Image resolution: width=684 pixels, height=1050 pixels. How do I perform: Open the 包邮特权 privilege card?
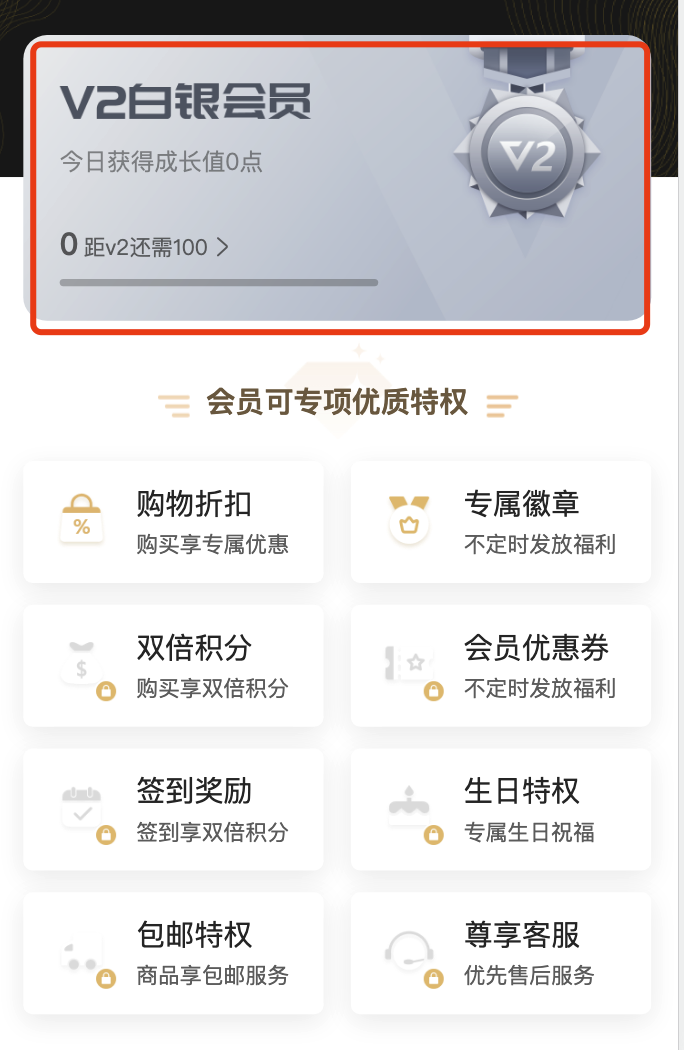tap(173, 954)
